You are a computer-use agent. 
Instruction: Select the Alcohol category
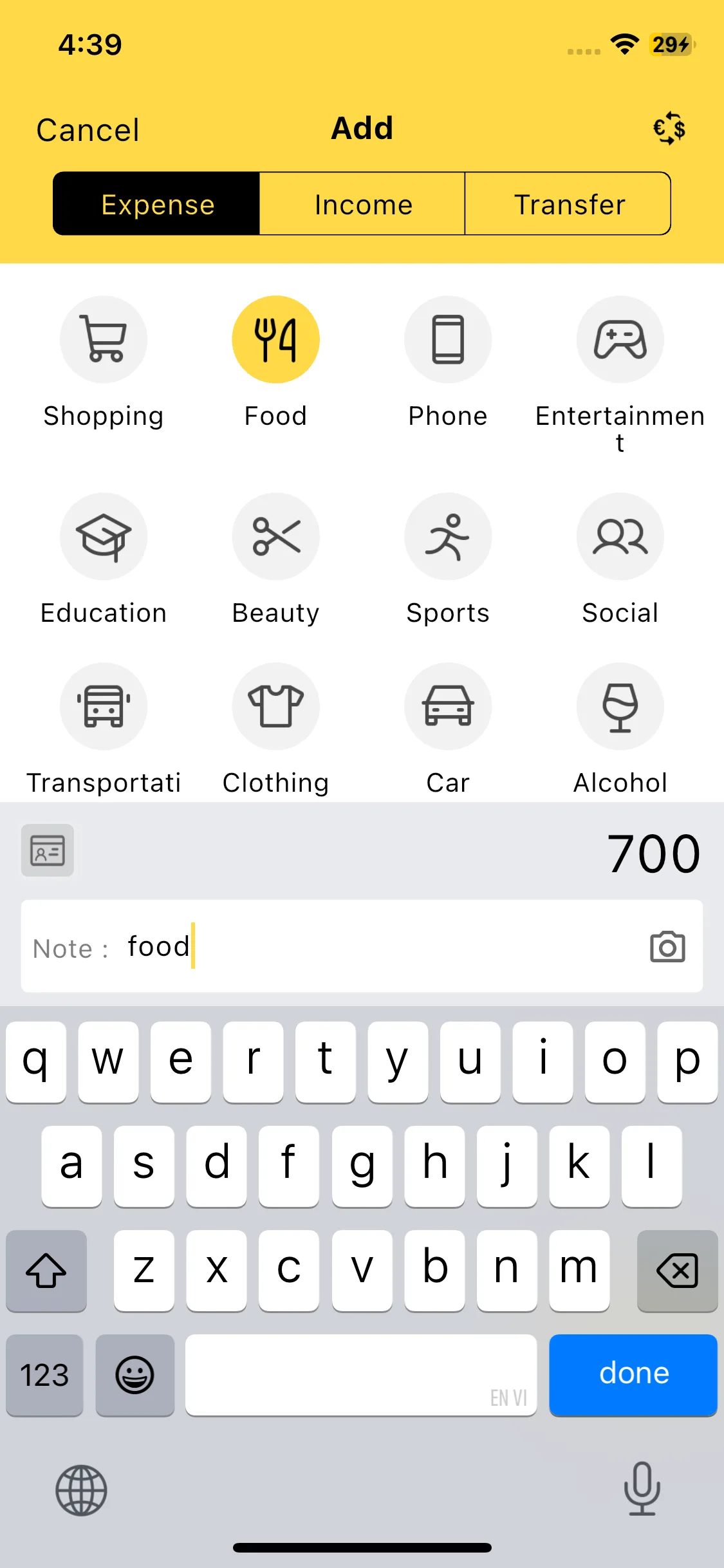click(620, 707)
